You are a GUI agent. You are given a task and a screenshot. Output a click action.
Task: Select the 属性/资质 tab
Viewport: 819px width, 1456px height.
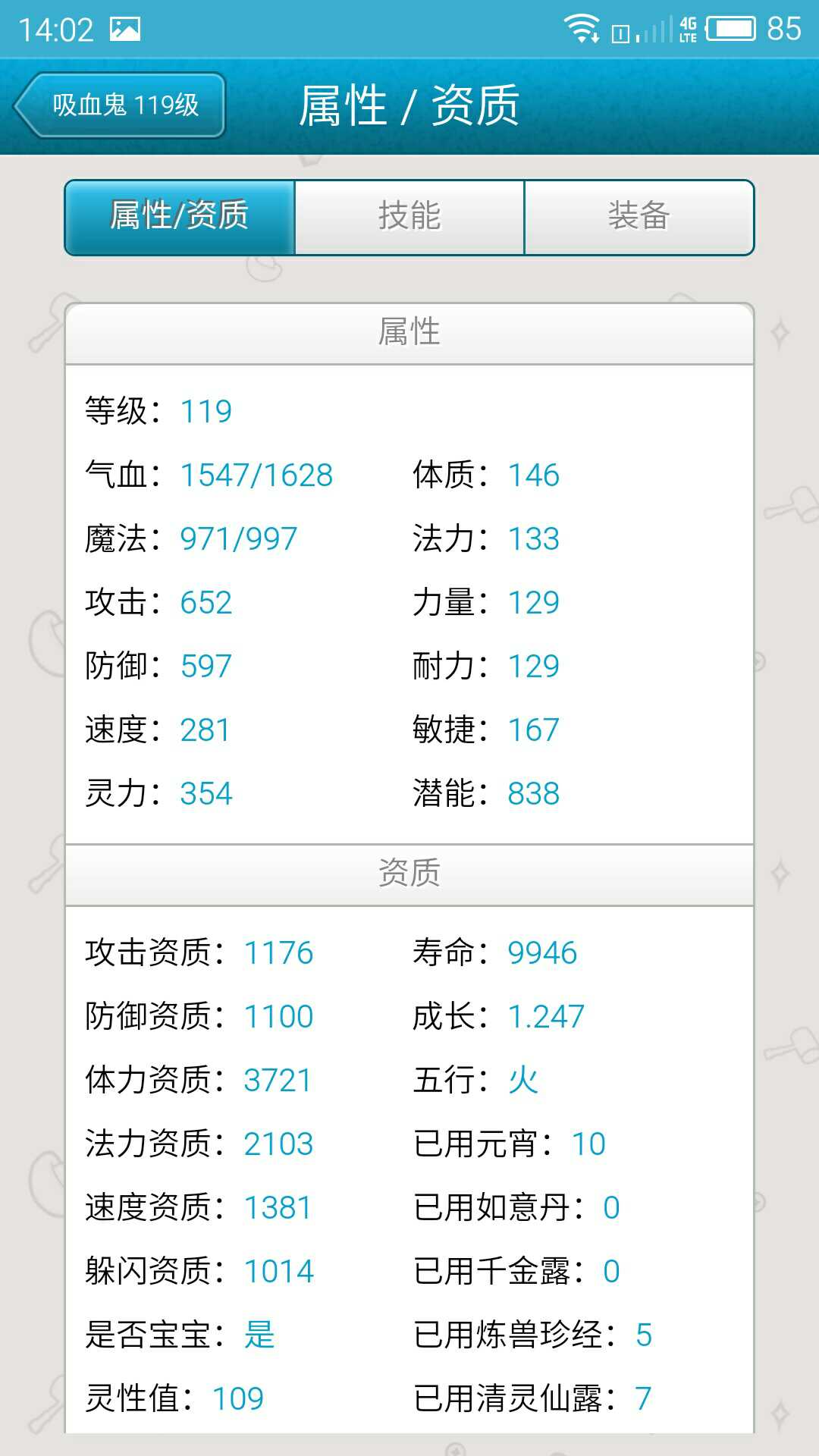click(180, 217)
